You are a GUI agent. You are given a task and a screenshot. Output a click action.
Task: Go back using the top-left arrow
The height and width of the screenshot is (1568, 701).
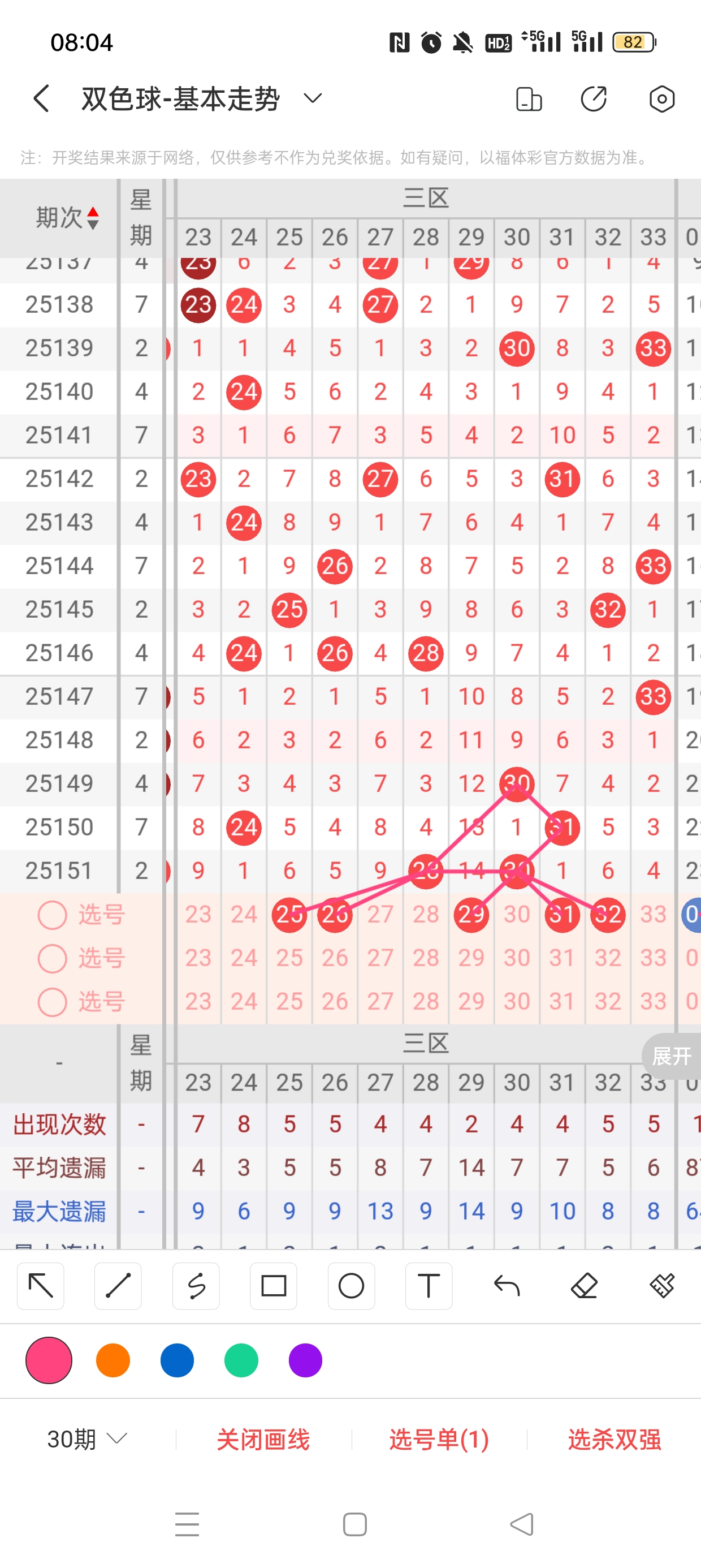click(x=41, y=98)
